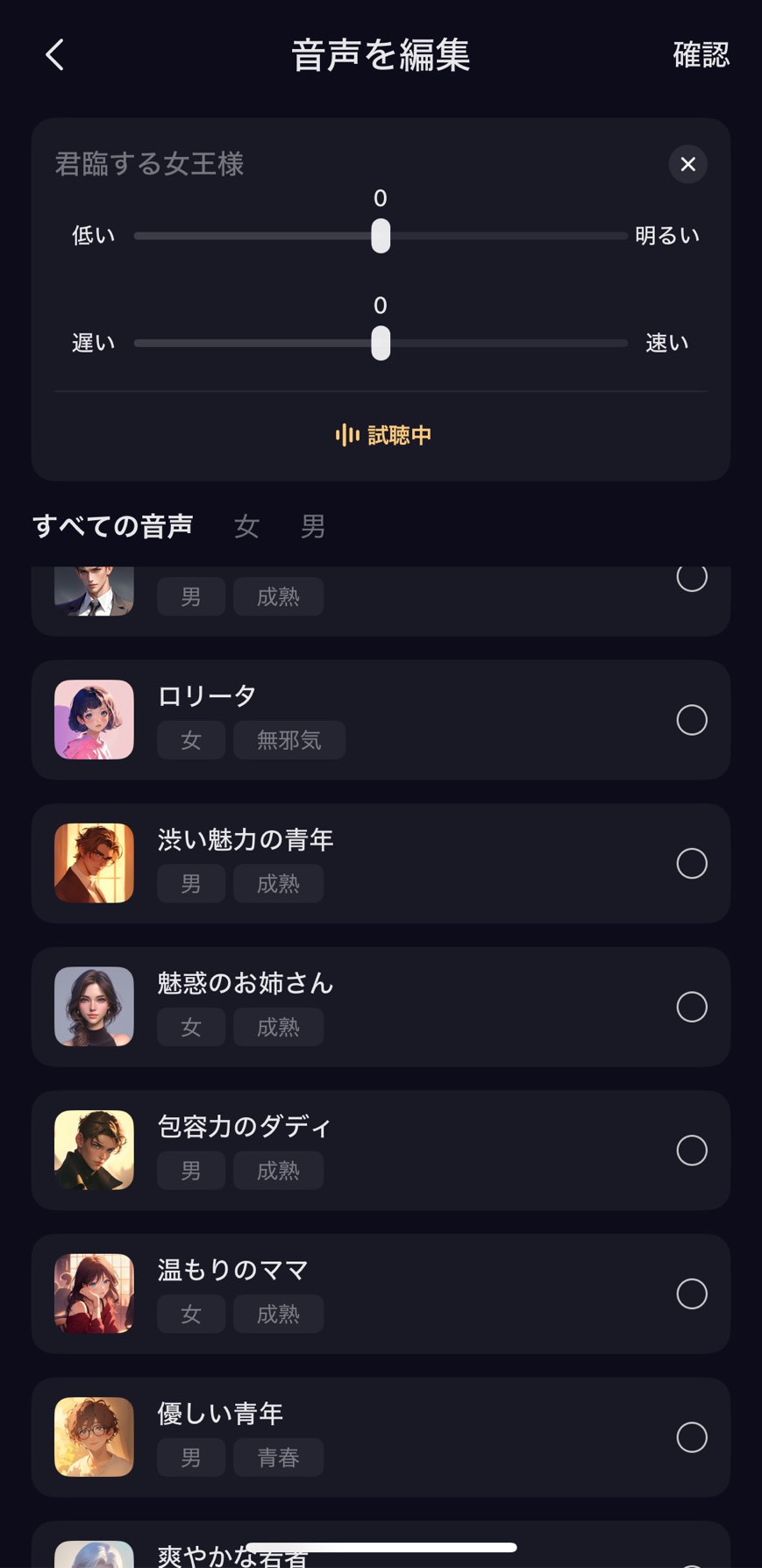Tap the 魅惑のお姉さん avatar portrait

(x=94, y=1007)
